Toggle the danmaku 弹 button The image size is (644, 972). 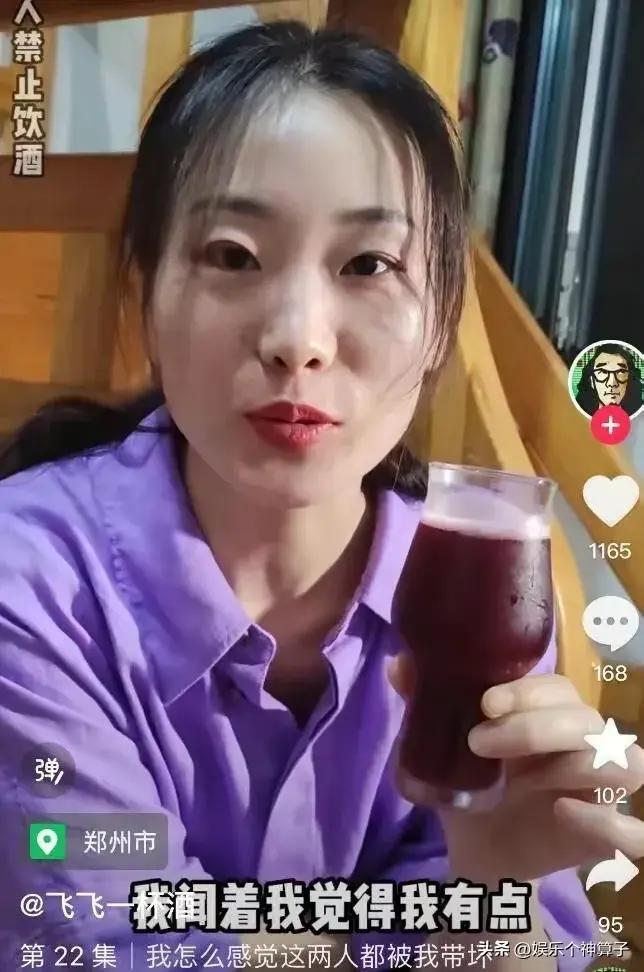click(x=48, y=770)
